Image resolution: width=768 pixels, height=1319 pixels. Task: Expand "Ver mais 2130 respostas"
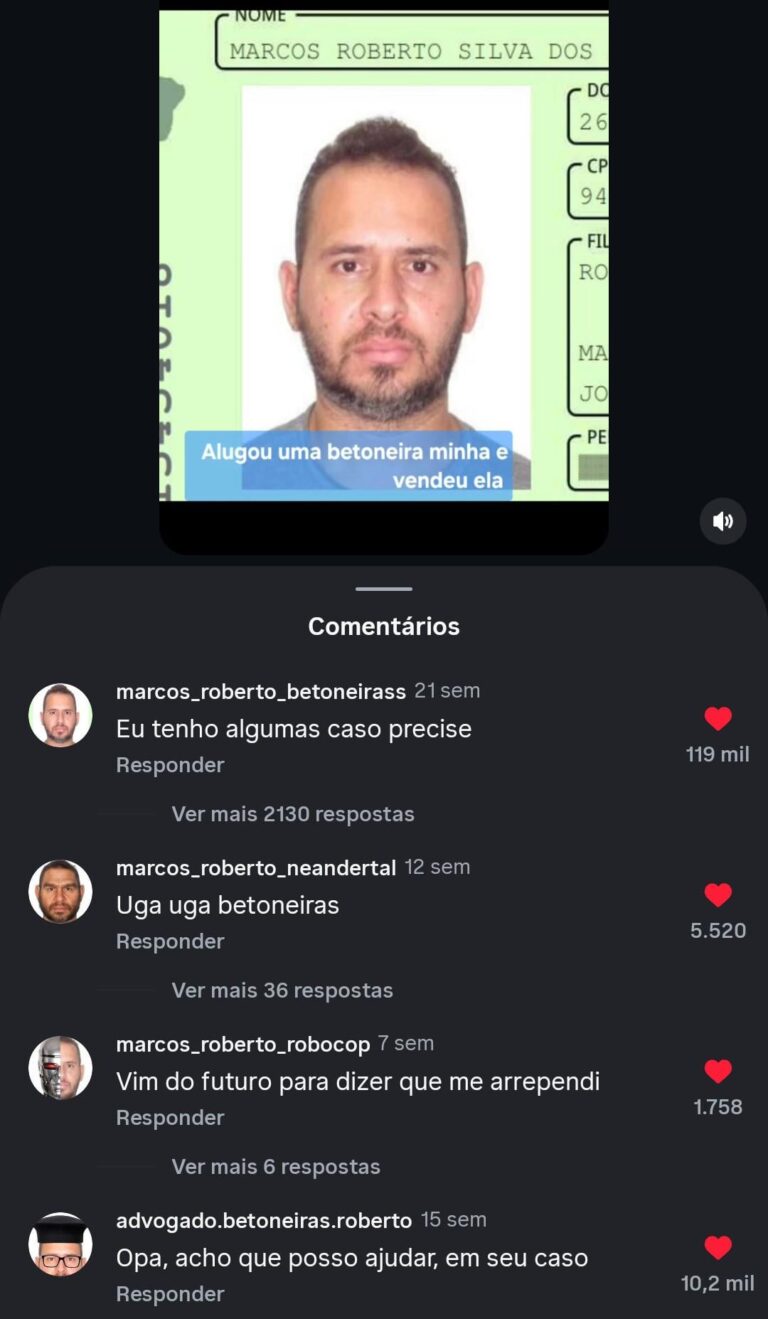[x=292, y=814]
